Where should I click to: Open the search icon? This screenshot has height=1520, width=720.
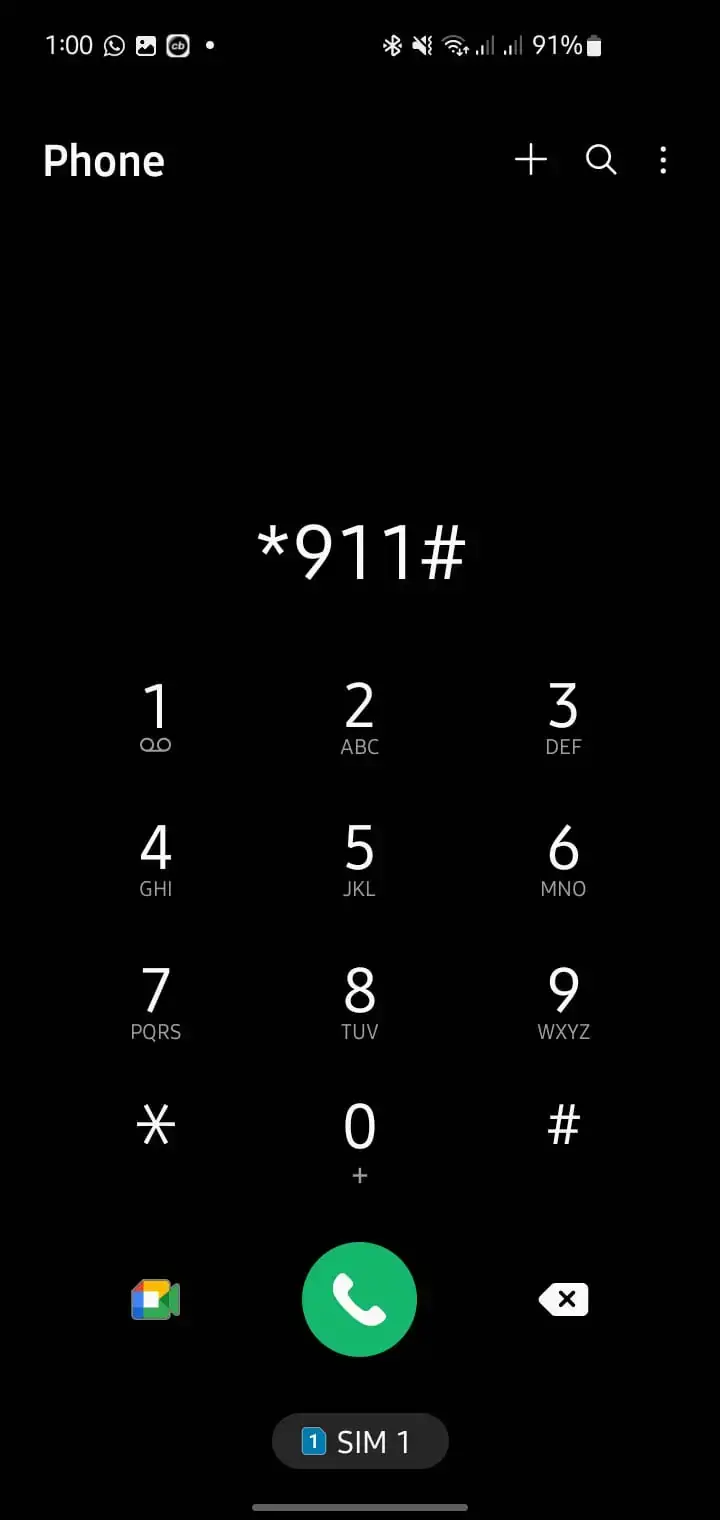coord(600,160)
